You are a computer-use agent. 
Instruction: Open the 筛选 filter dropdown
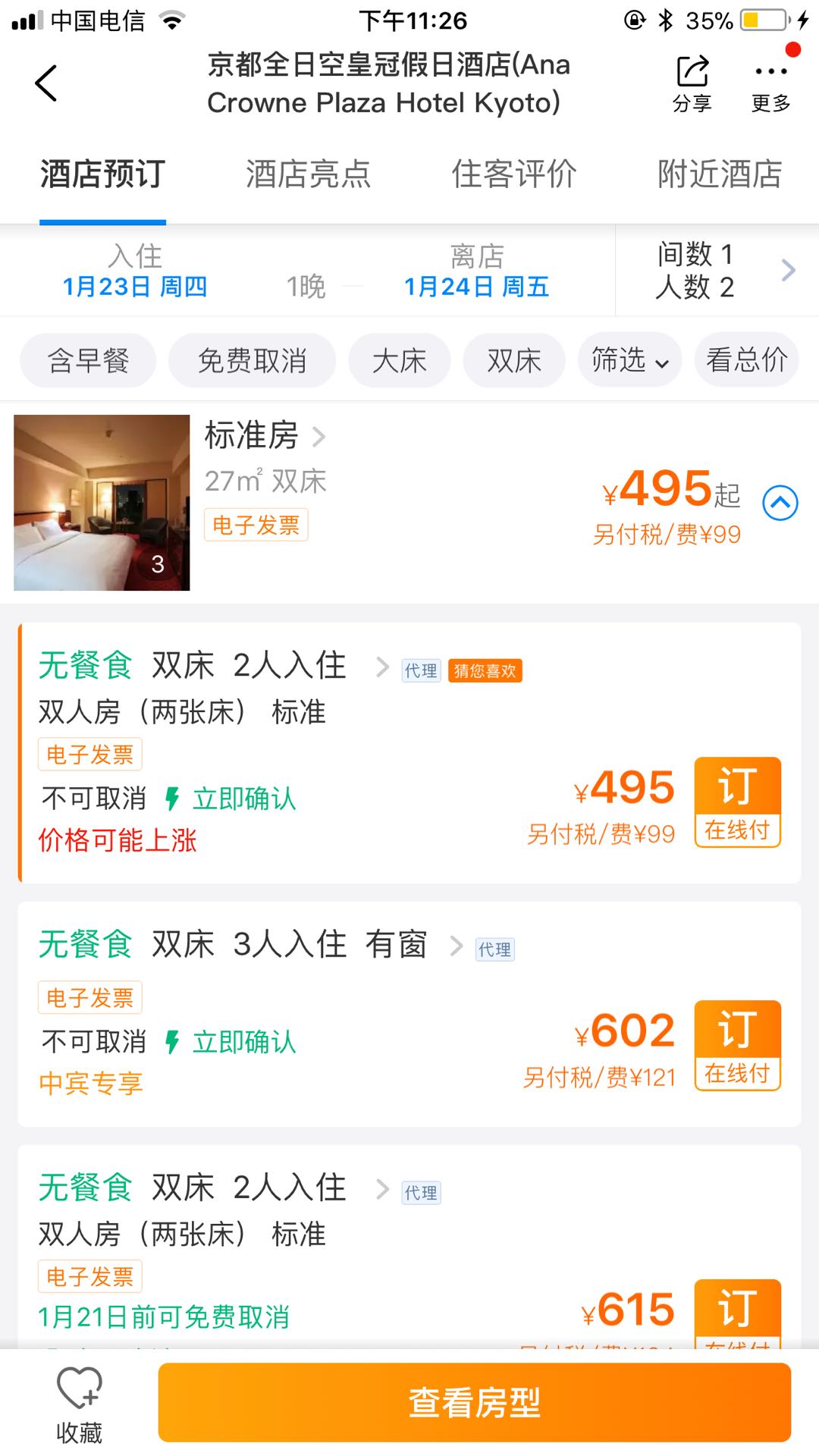(x=629, y=361)
